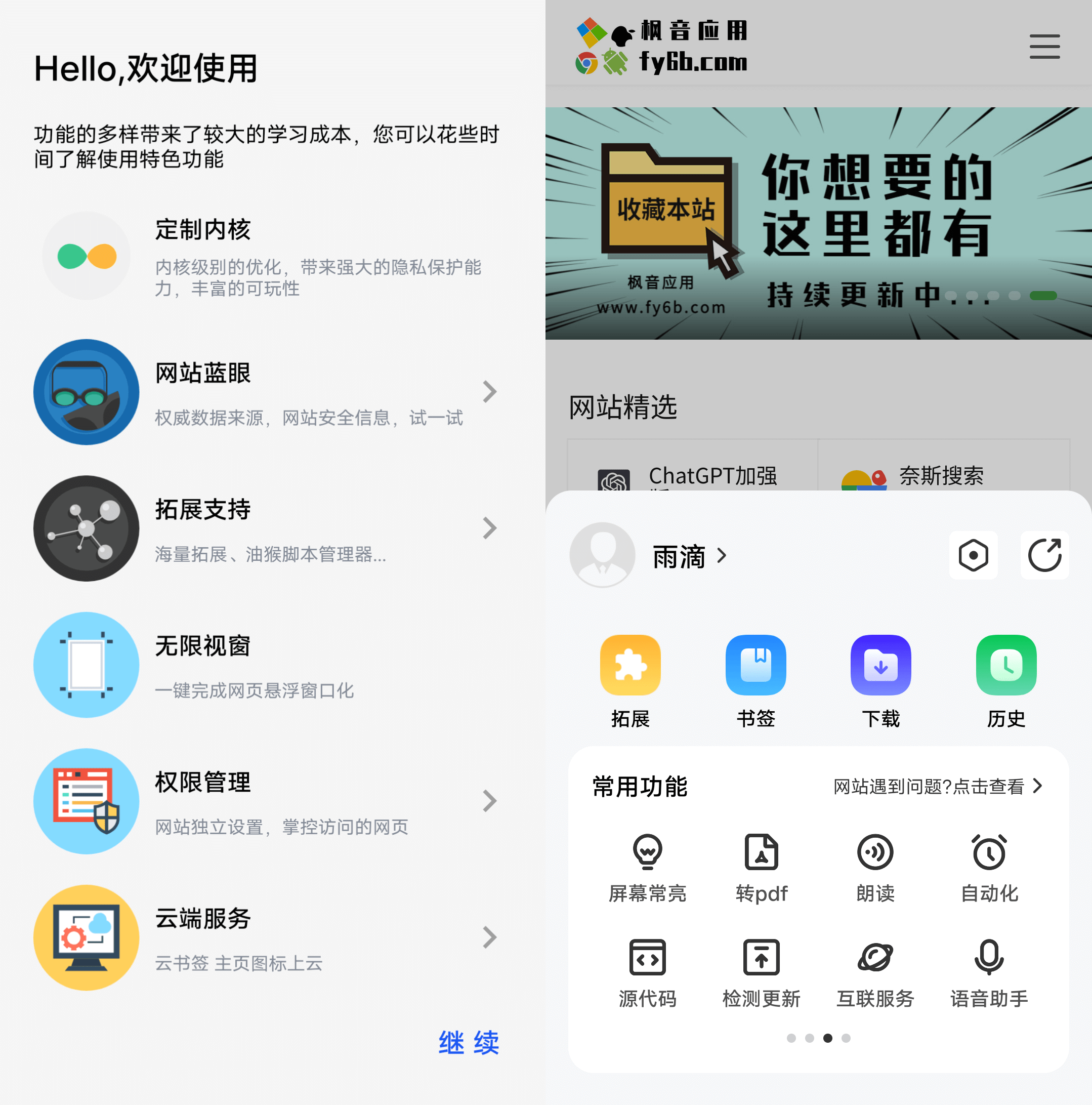
Task: Open the 权限管理 feature row
Action: (x=265, y=801)
